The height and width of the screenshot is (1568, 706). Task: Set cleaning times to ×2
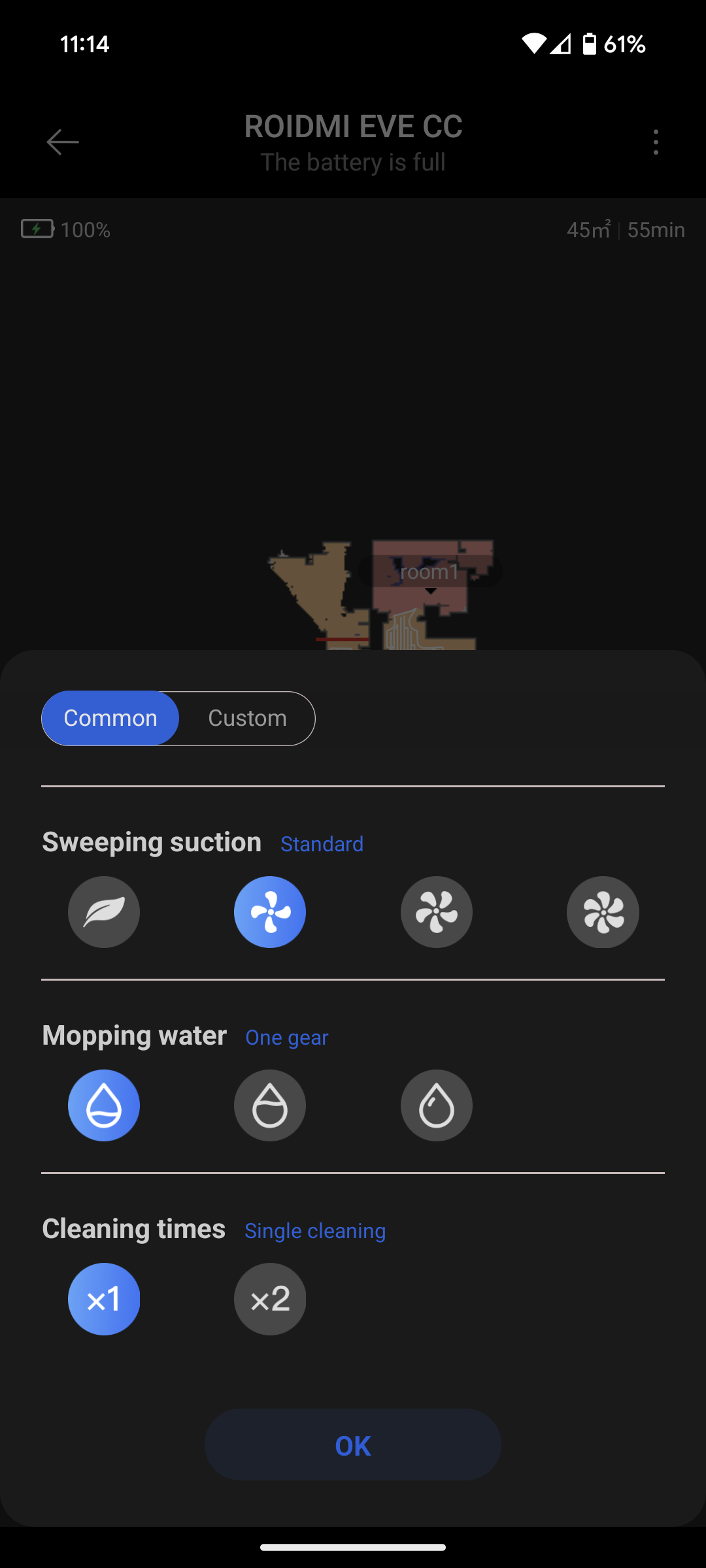pyautogui.click(x=270, y=1299)
